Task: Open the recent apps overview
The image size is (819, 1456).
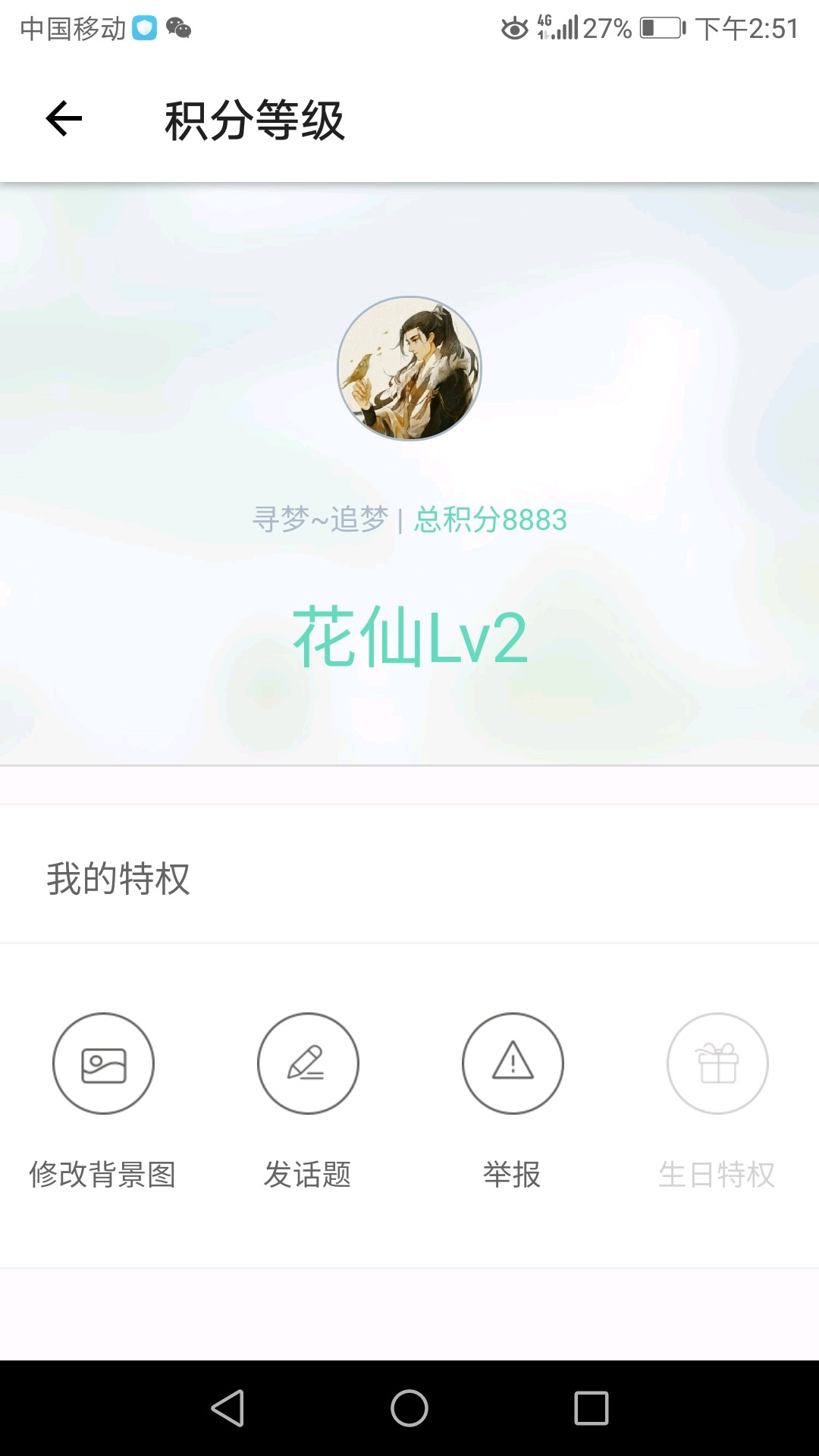Action: [x=591, y=1408]
